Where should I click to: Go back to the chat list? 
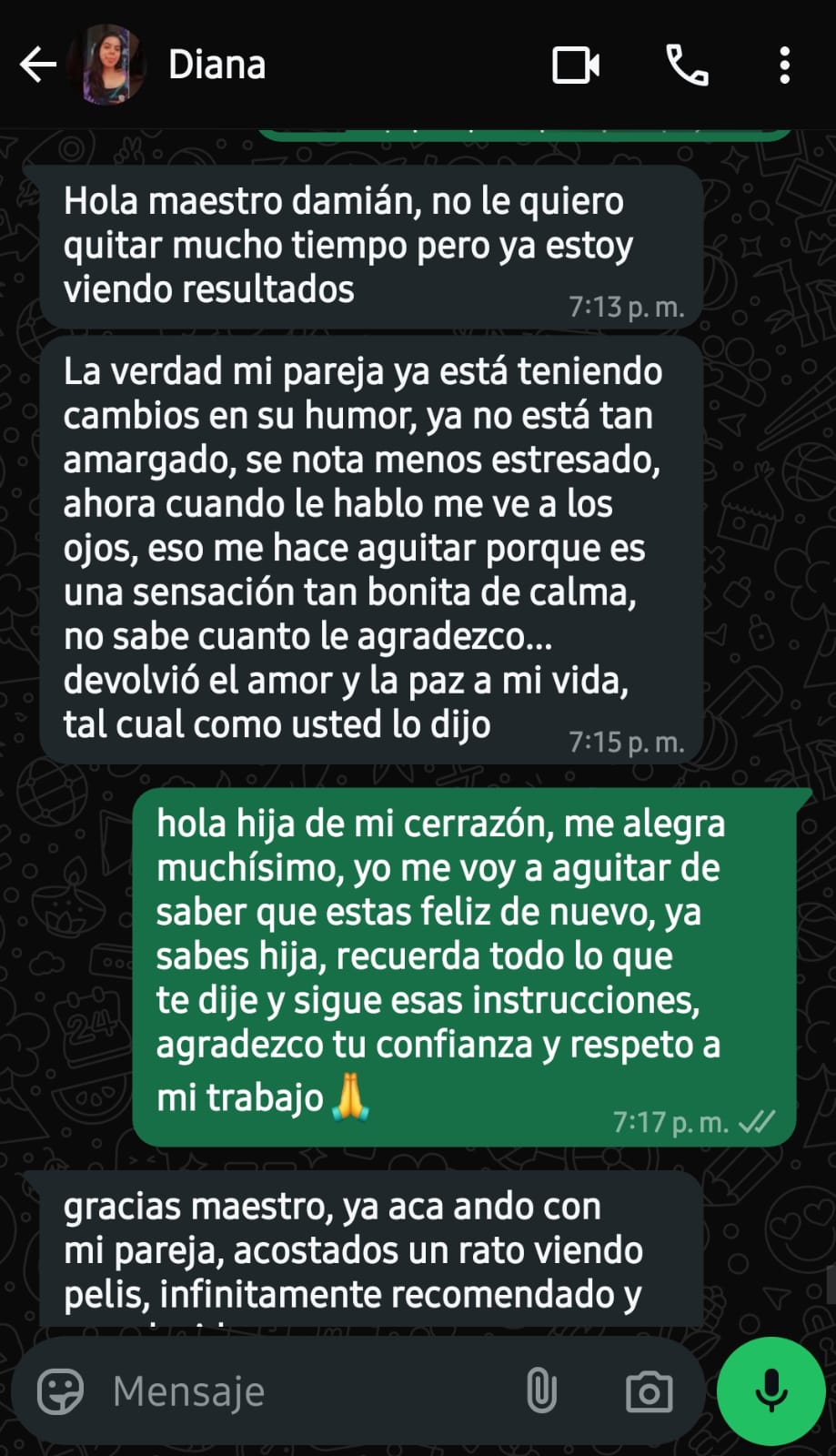point(38,66)
